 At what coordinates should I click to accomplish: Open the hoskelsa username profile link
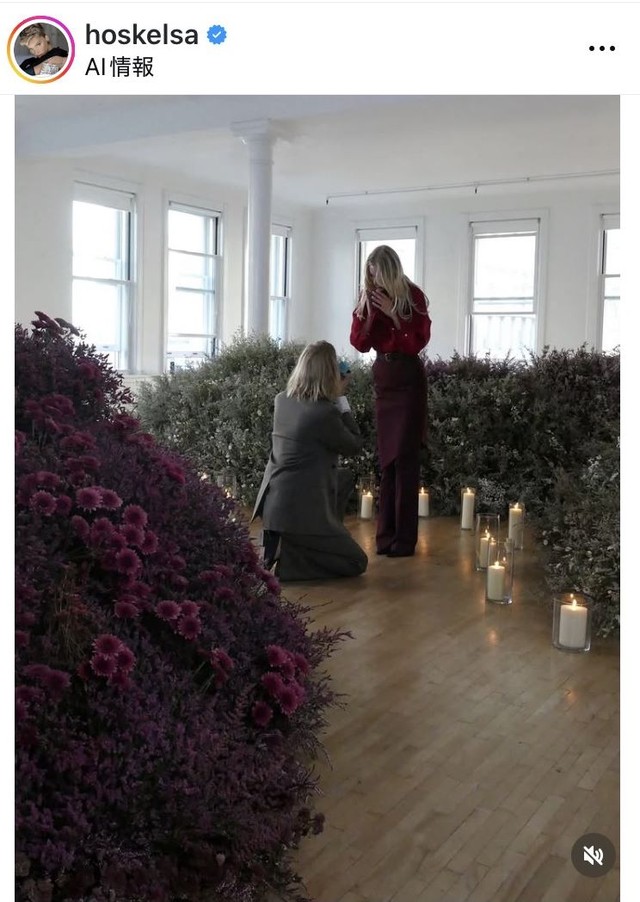[141, 35]
